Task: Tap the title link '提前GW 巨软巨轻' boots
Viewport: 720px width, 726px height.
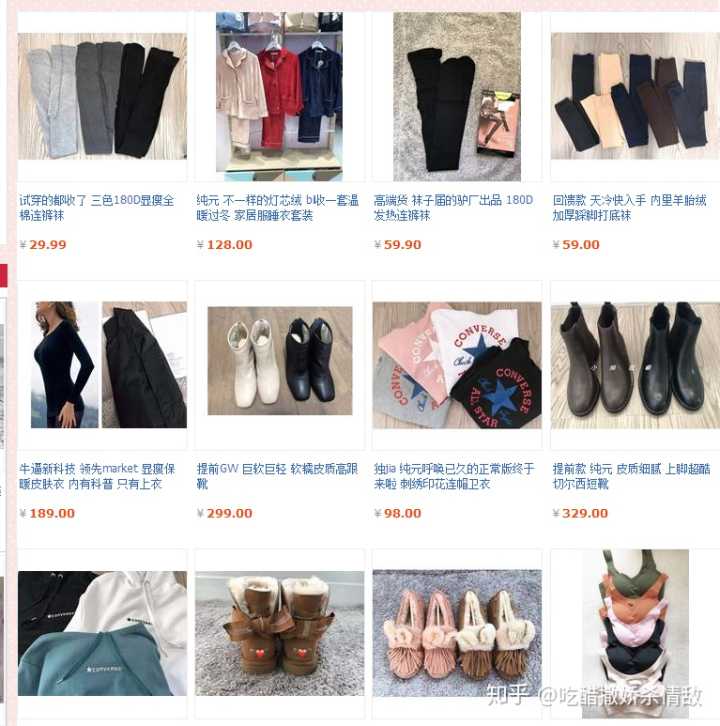Action: tap(276, 476)
